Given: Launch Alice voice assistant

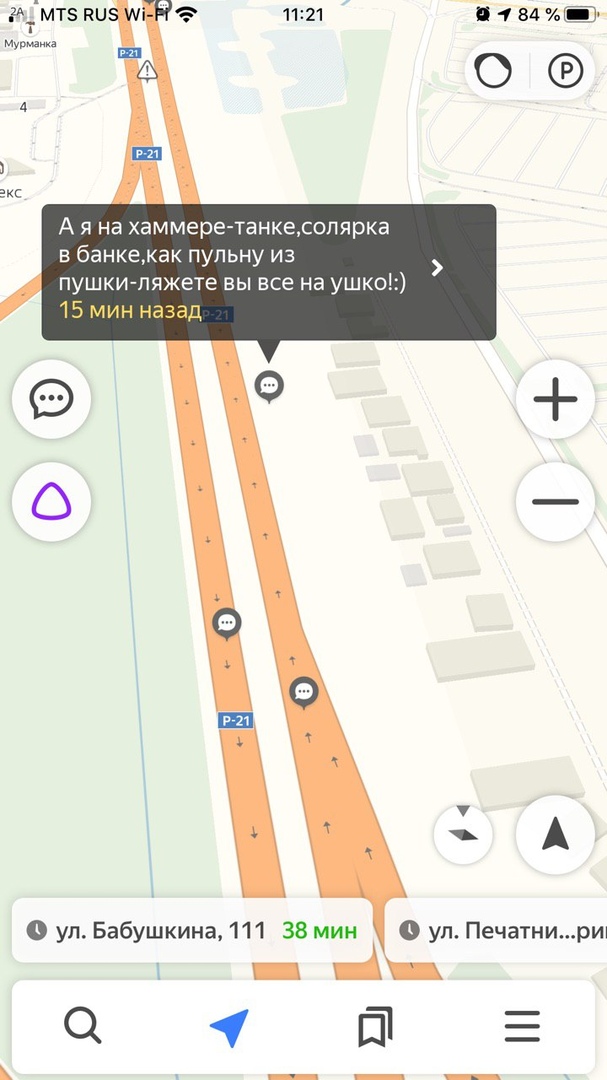Looking at the screenshot, I should coord(51,500).
